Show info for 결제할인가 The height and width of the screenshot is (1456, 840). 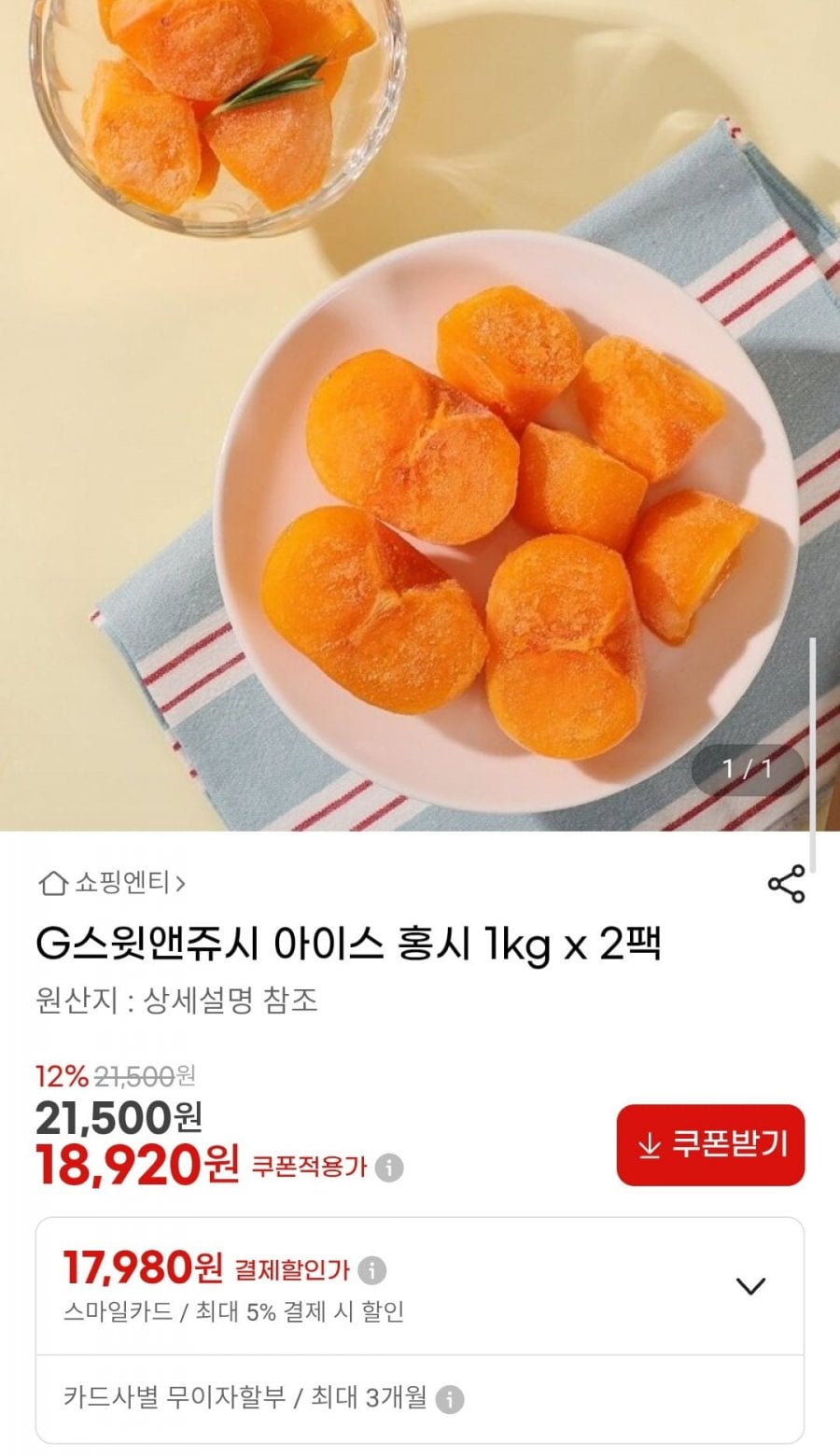pyautogui.click(x=371, y=1270)
